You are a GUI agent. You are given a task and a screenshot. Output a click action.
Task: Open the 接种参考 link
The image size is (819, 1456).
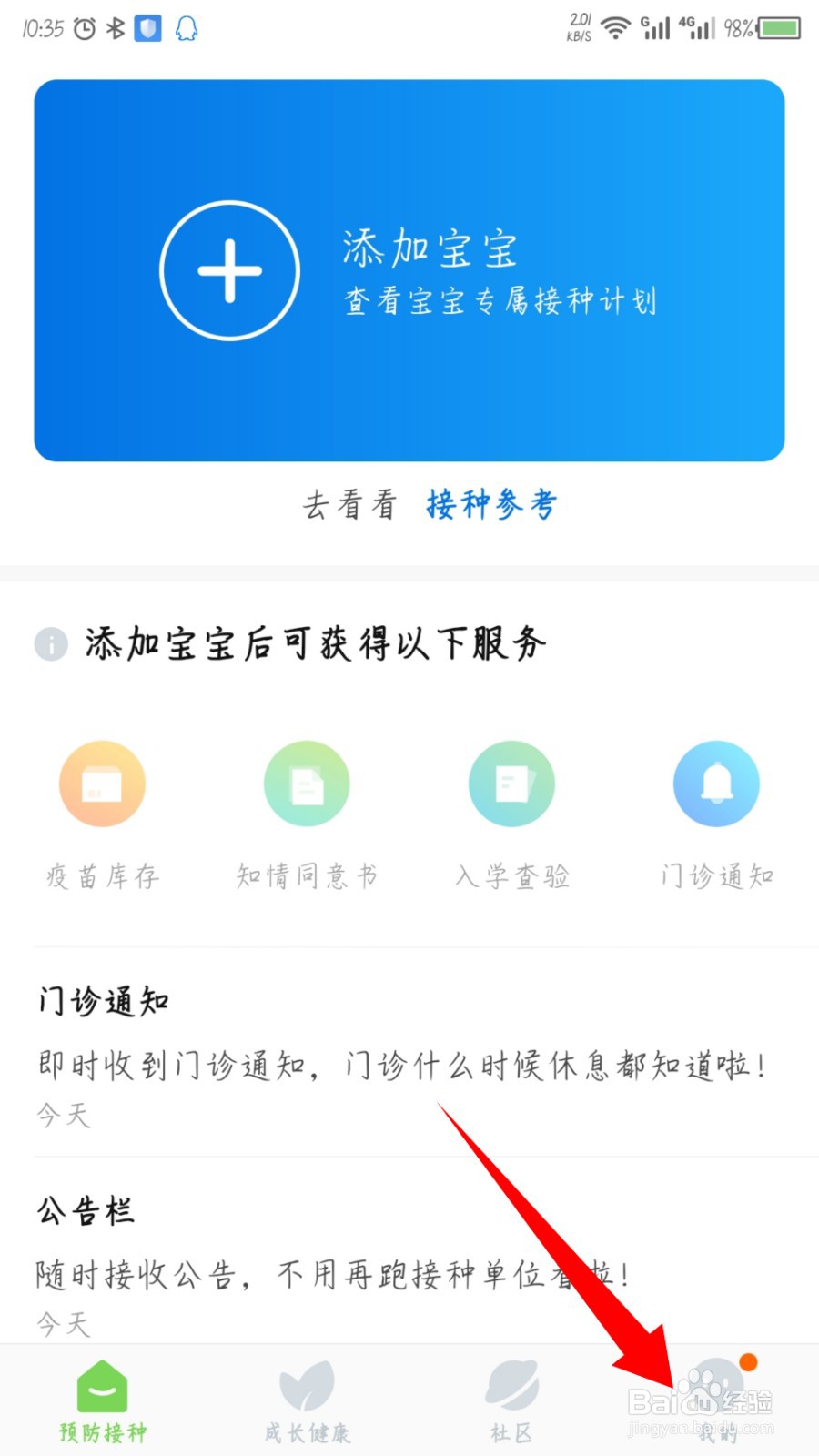coord(491,503)
